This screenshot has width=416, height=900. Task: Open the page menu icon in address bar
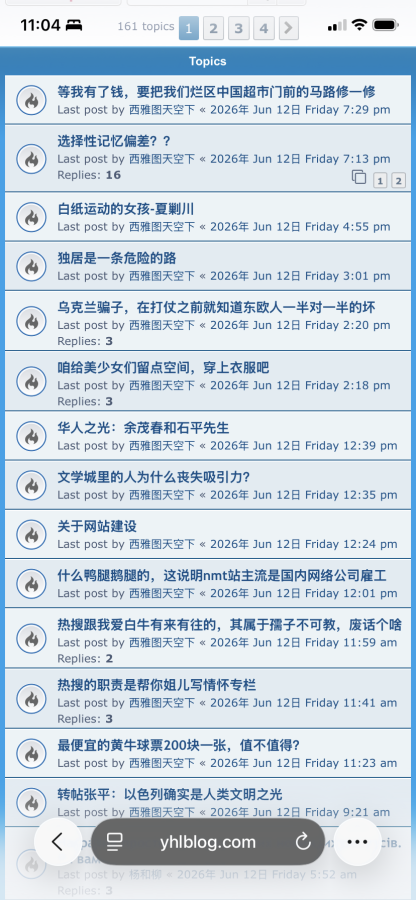(115, 842)
